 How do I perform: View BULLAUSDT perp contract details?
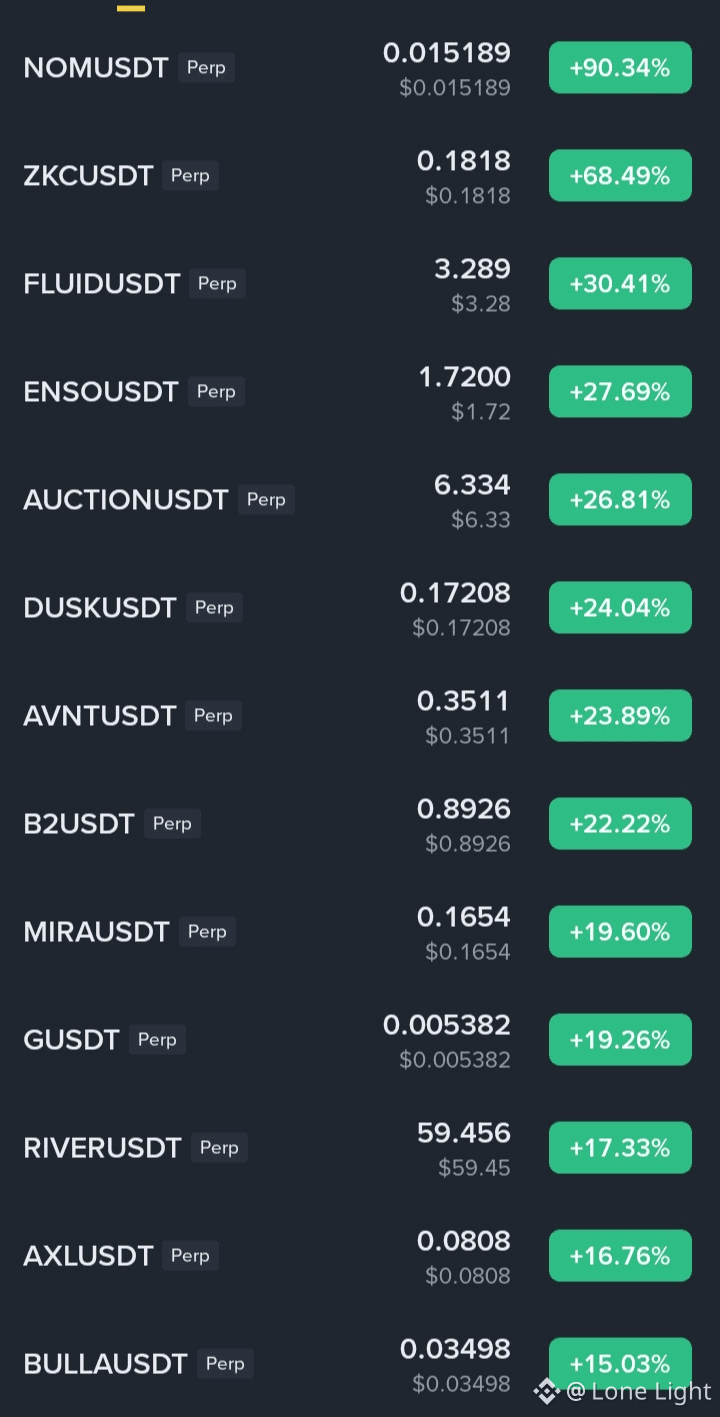[105, 1364]
